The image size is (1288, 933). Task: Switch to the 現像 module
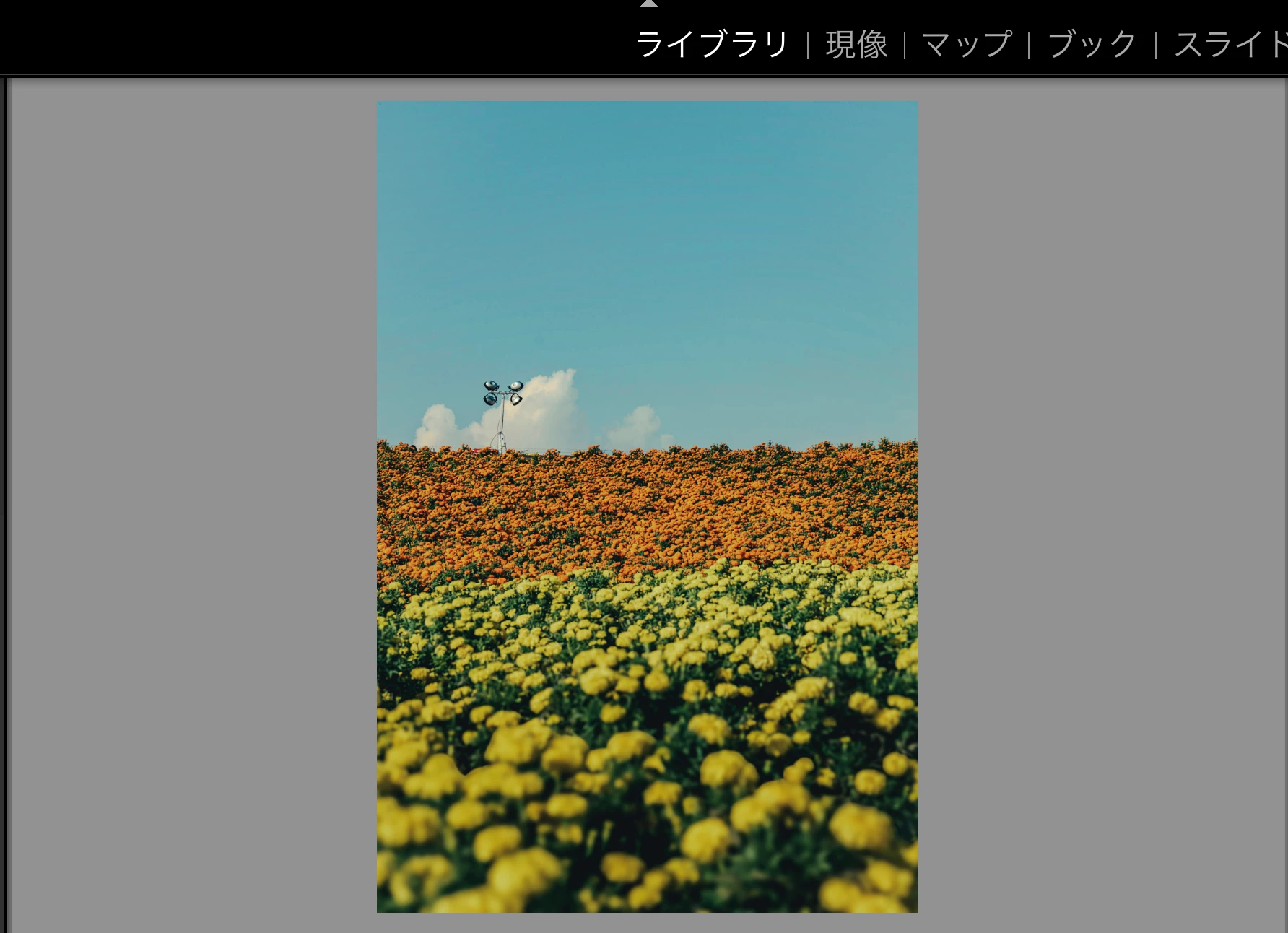pyautogui.click(x=856, y=45)
